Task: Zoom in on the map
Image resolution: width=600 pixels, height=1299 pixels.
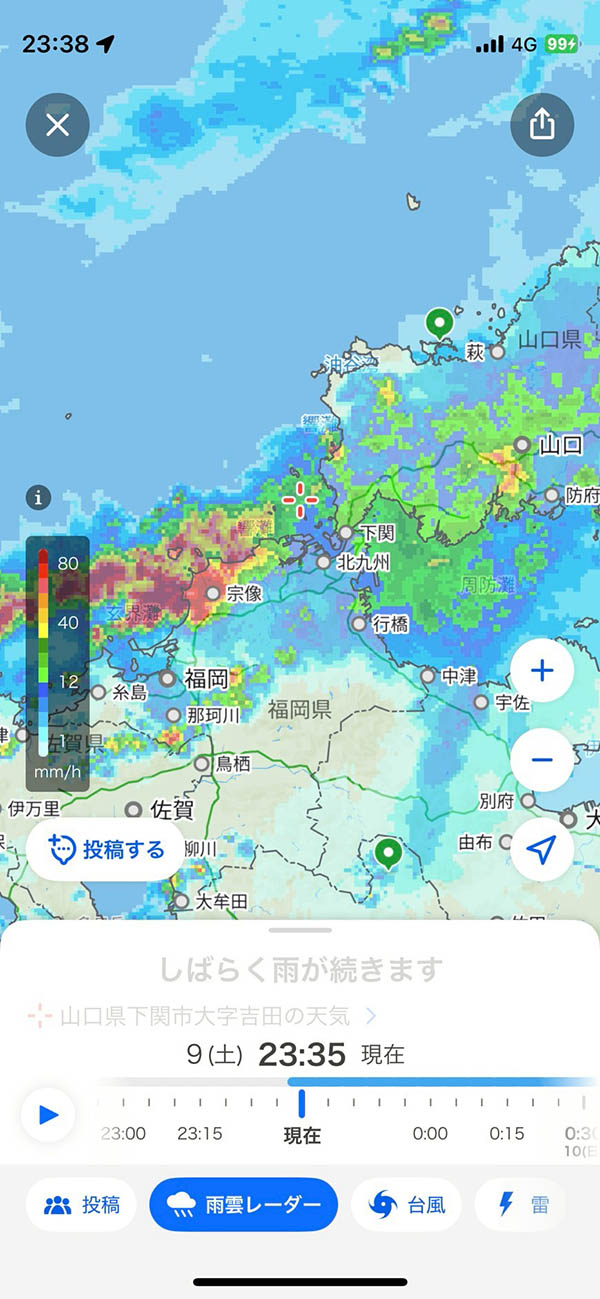Action: point(541,670)
